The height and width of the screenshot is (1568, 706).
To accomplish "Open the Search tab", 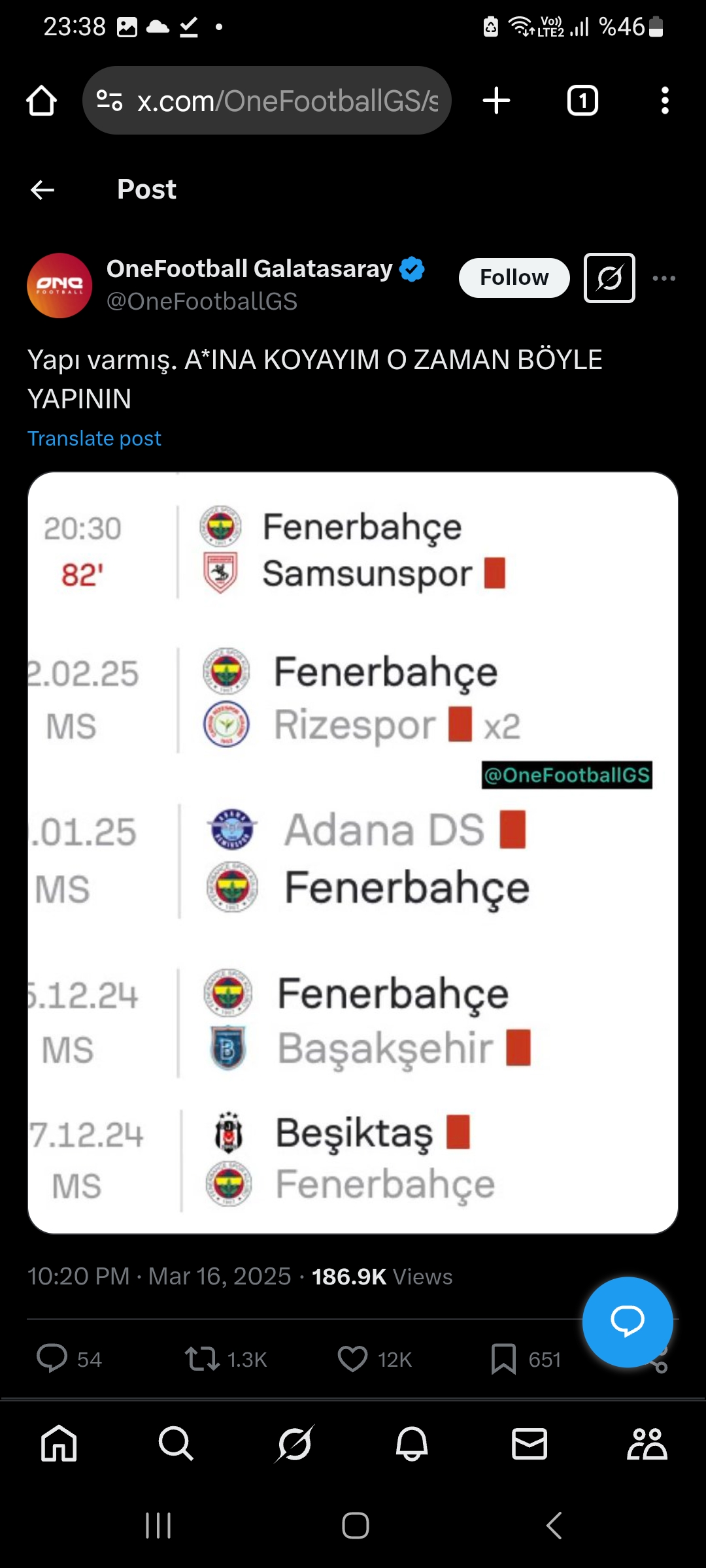I will point(176,1443).
